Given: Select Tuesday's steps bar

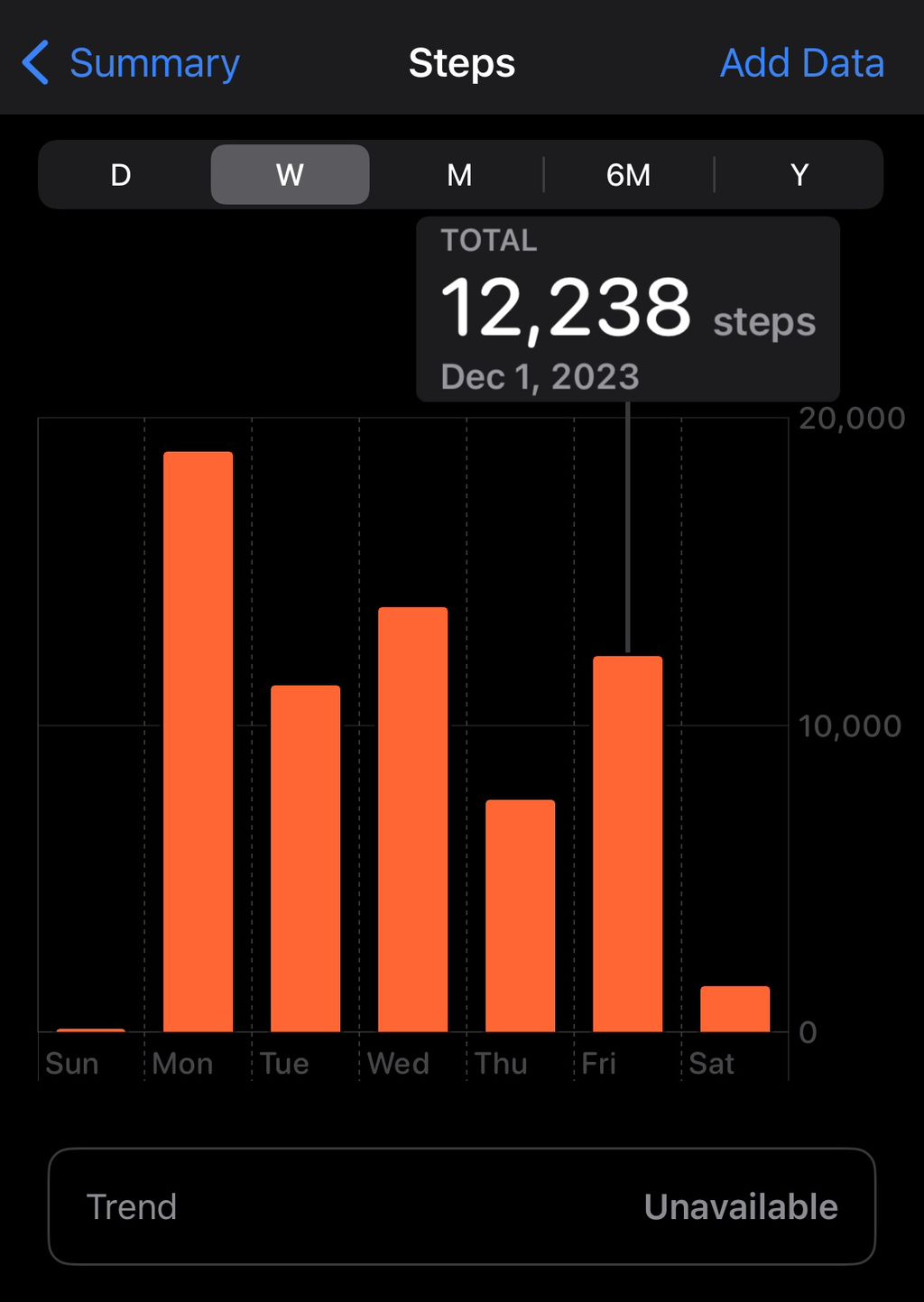Looking at the screenshot, I should click(x=305, y=858).
